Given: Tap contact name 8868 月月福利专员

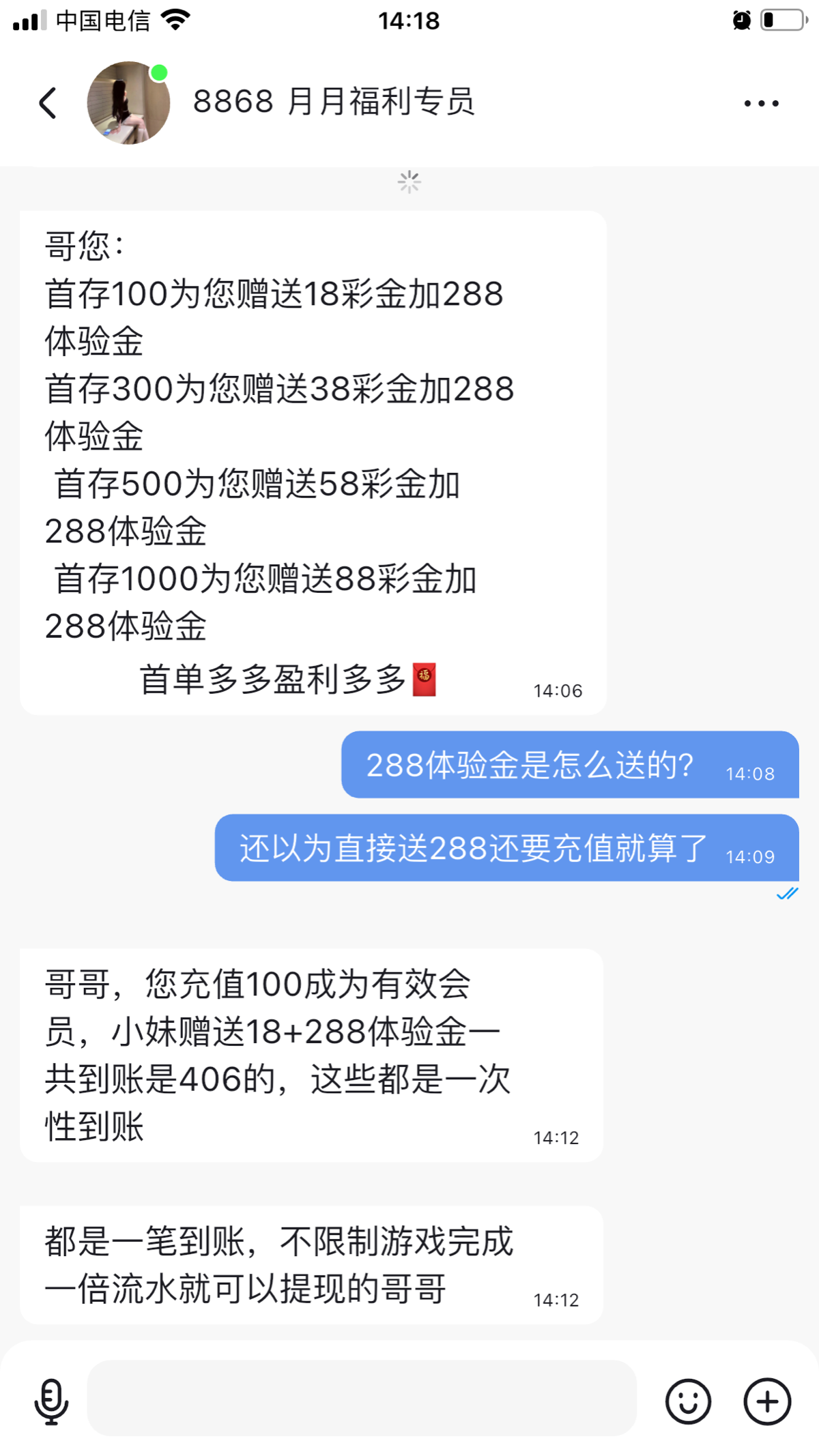Looking at the screenshot, I should pyautogui.click(x=334, y=102).
